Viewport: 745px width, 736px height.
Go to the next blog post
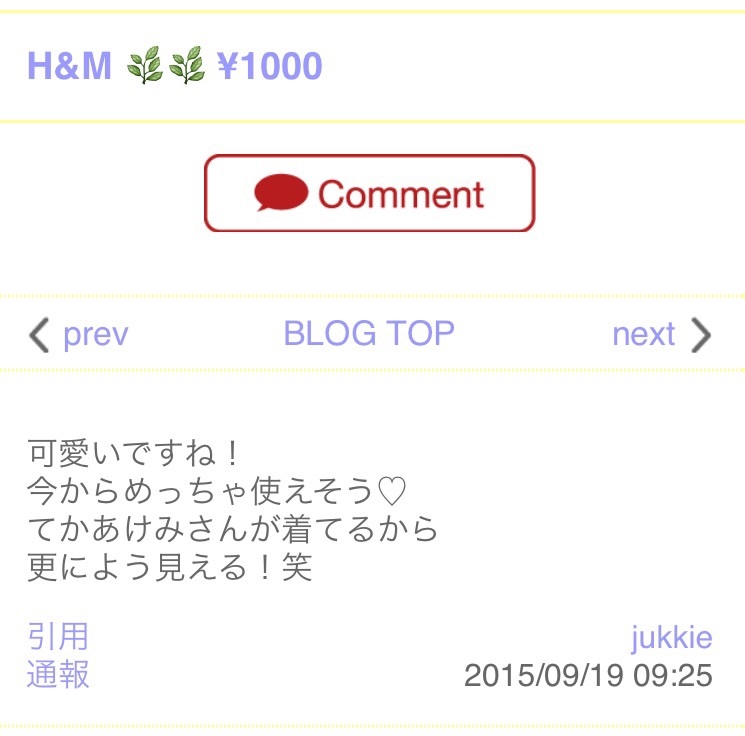[660, 334]
